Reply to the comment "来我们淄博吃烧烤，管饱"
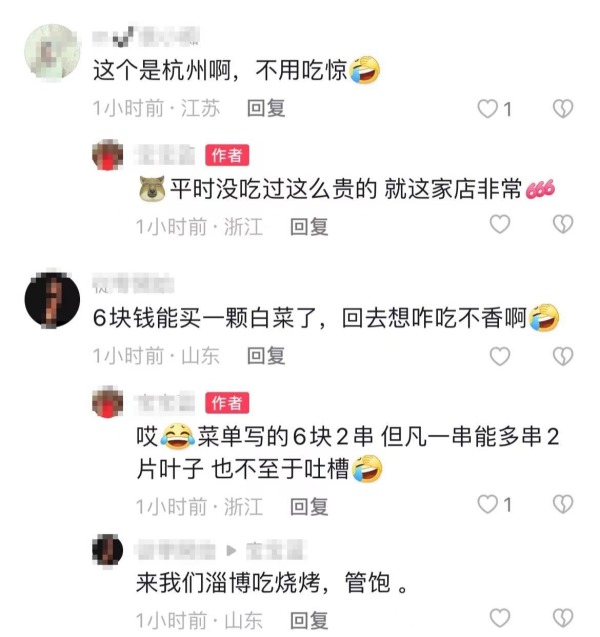This screenshot has height=637, width=600. click(x=309, y=618)
